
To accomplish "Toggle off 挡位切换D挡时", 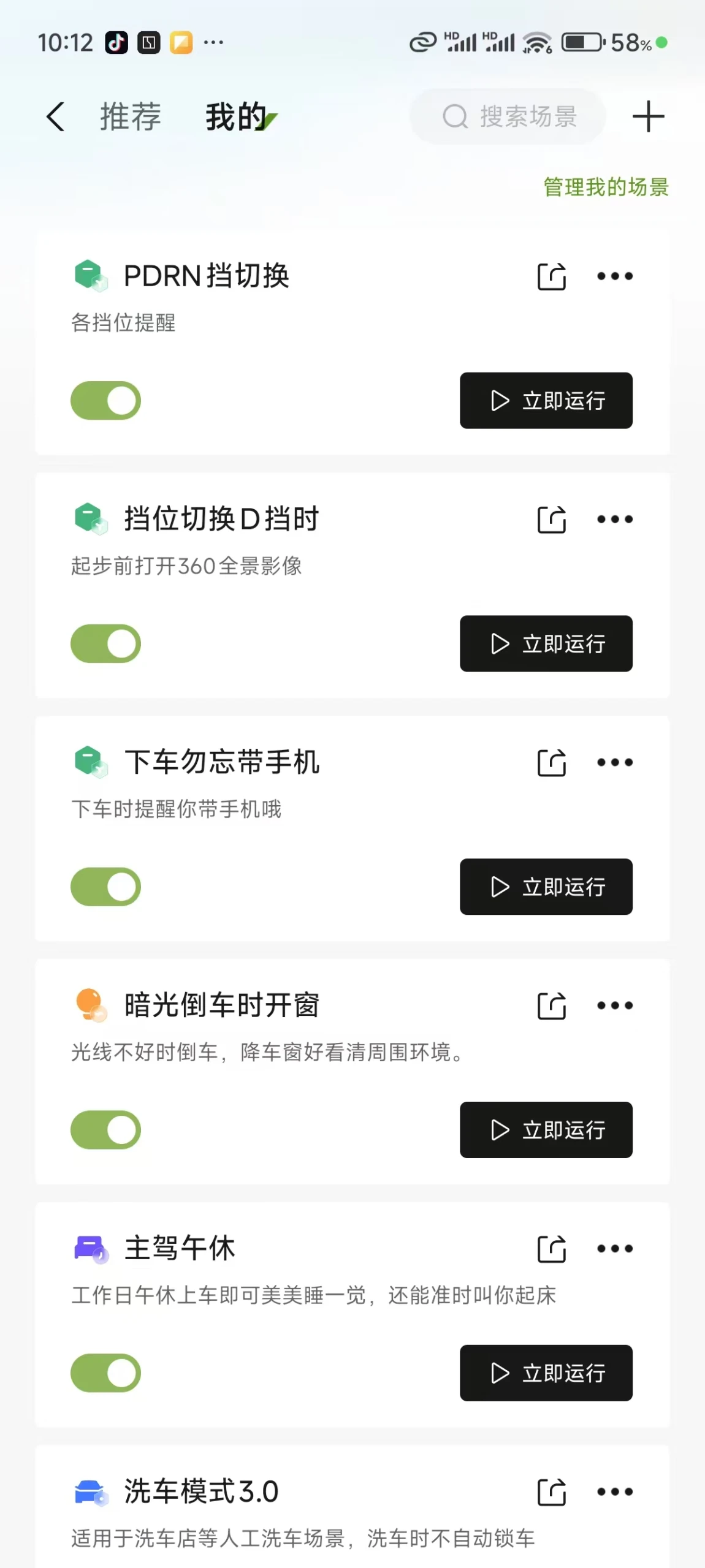I will point(106,644).
